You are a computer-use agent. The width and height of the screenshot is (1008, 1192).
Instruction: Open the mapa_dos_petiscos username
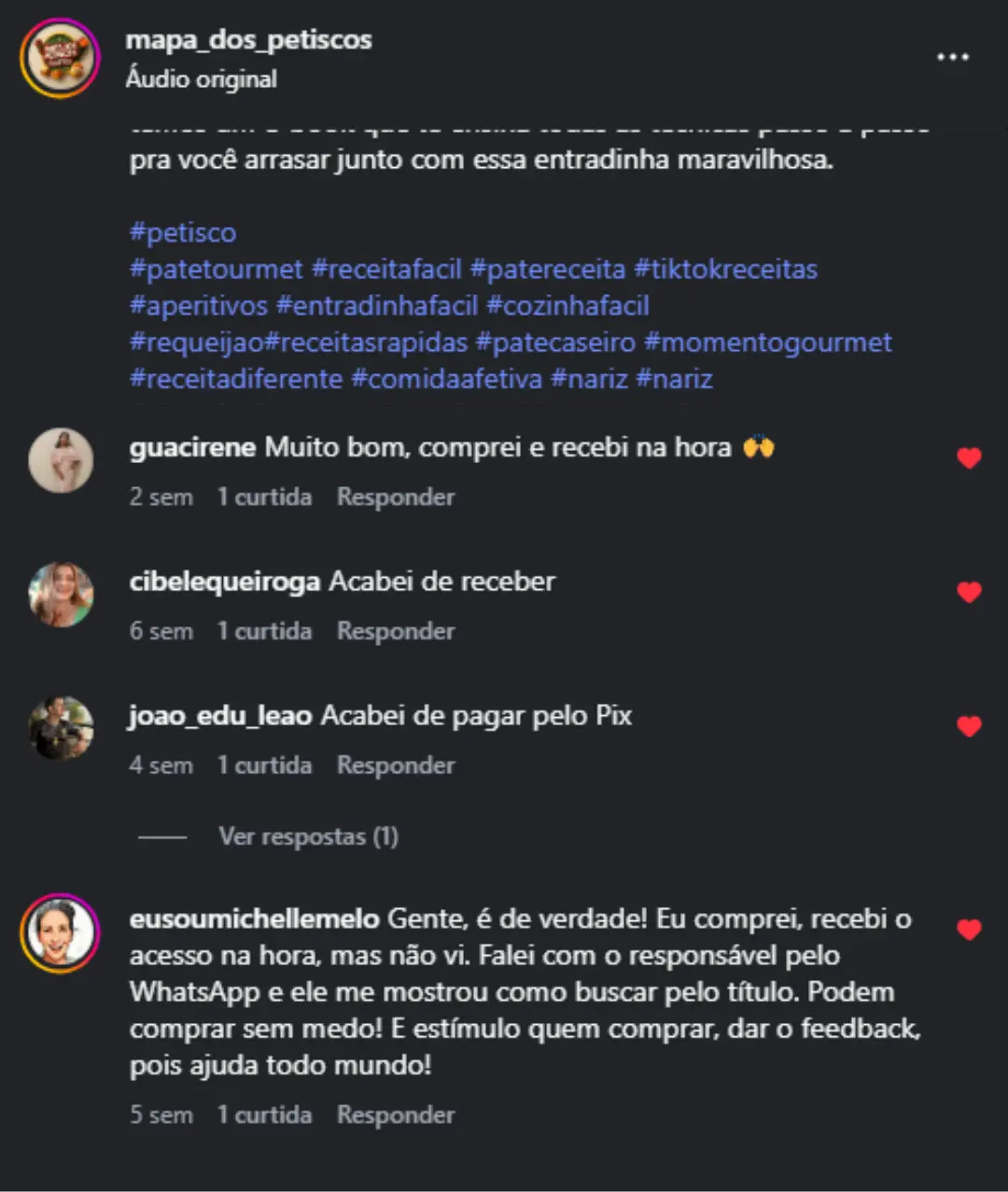pos(248,40)
